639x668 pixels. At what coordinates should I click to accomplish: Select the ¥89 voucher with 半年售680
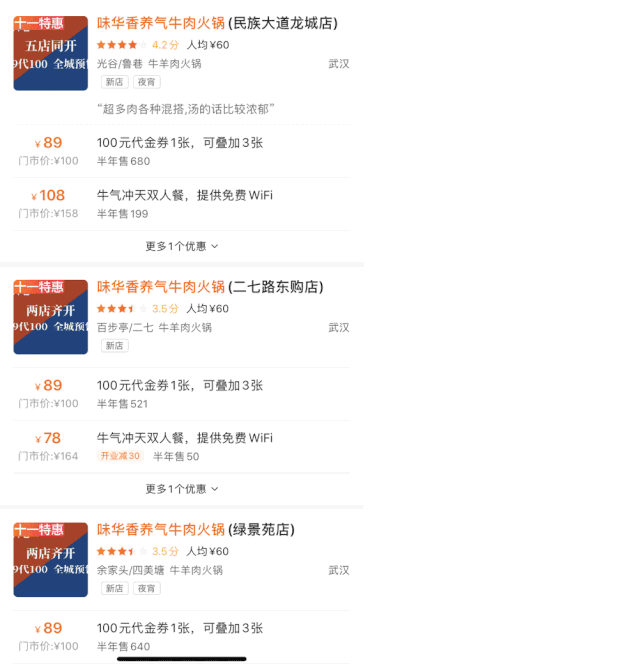pyautogui.click(x=180, y=151)
